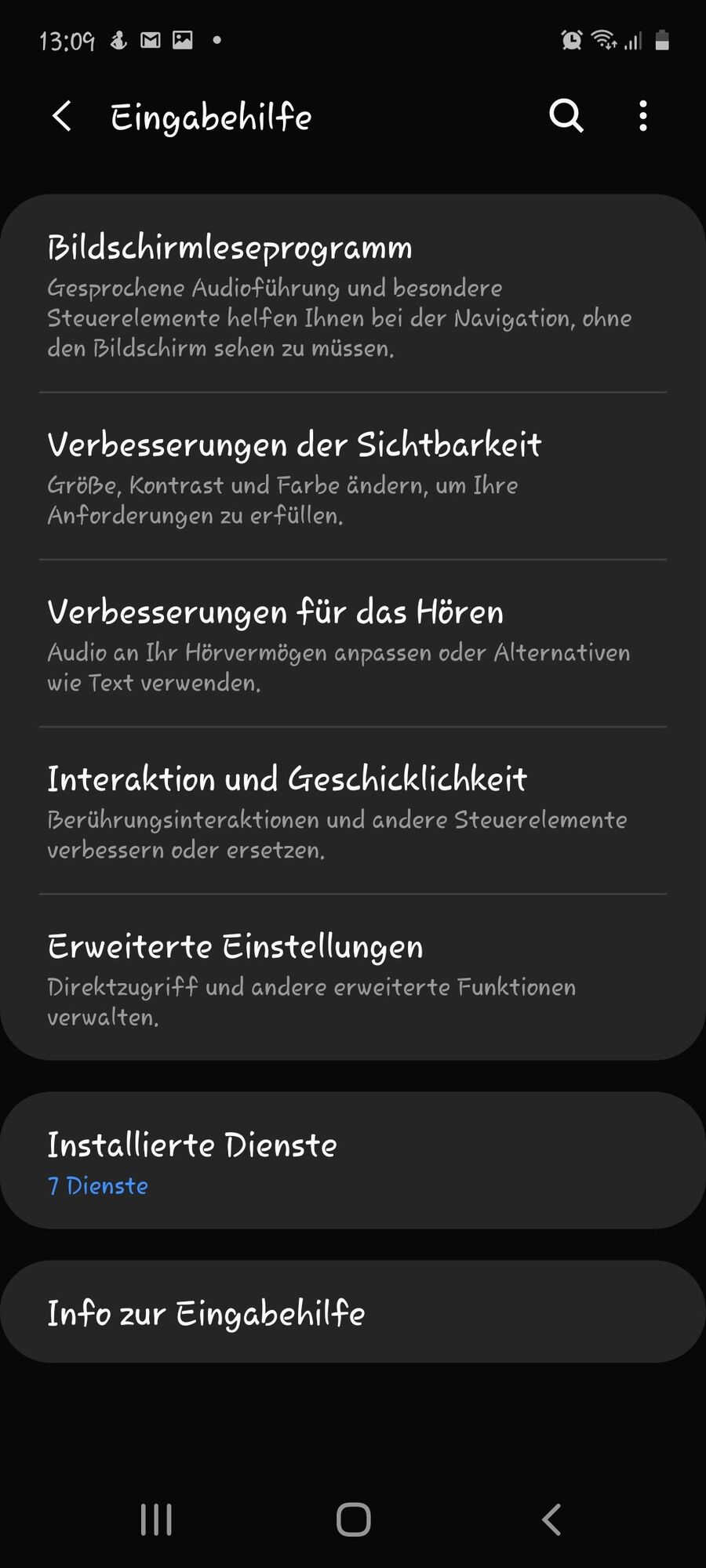Show recent apps from navigation bar
Image resolution: width=706 pixels, height=1568 pixels.
pos(156,1519)
